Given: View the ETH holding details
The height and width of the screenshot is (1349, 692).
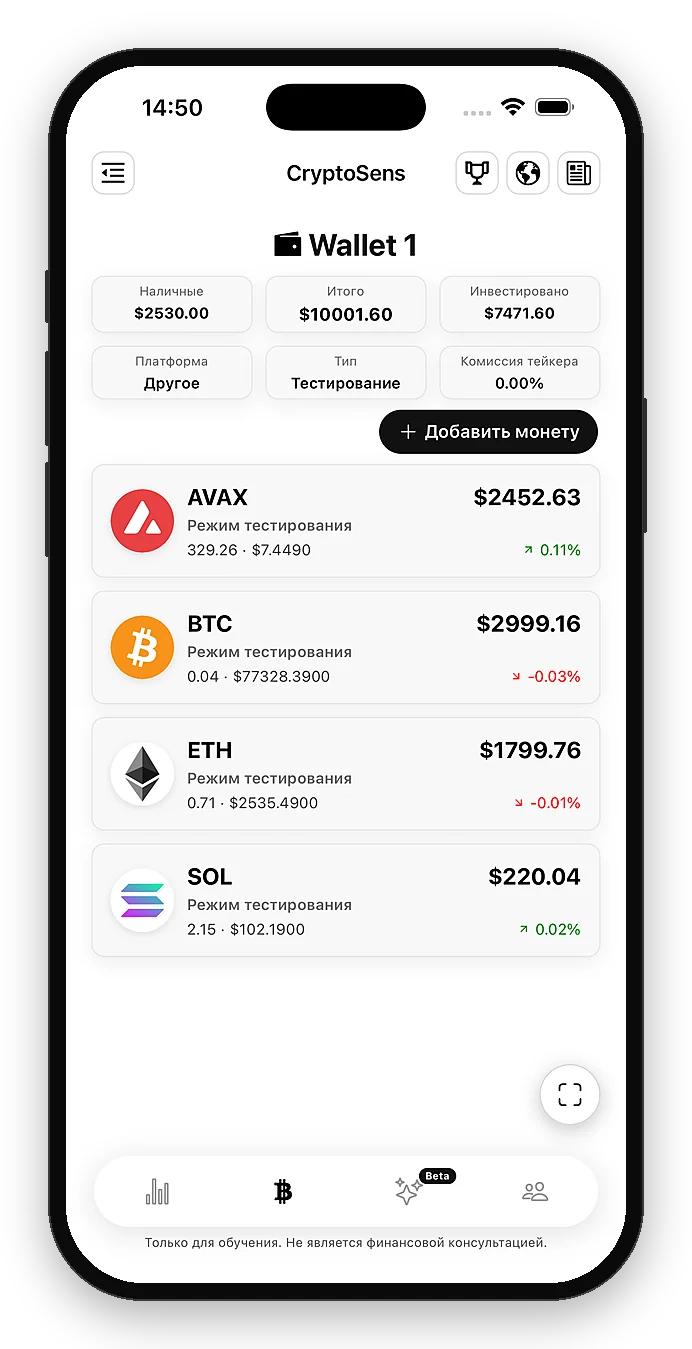Looking at the screenshot, I should (346, 774).
